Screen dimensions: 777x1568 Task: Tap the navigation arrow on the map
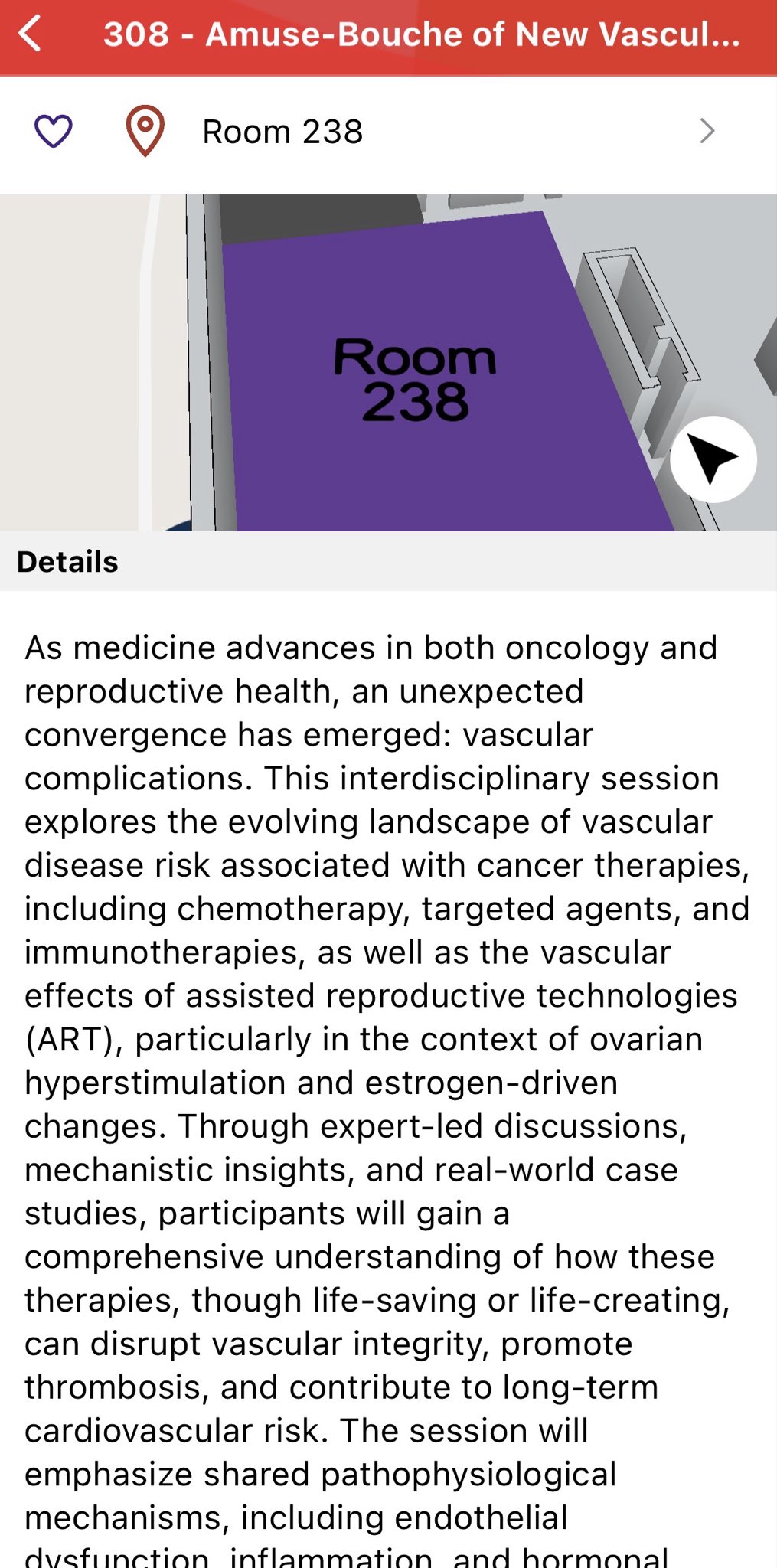click(x=713, y=459)
